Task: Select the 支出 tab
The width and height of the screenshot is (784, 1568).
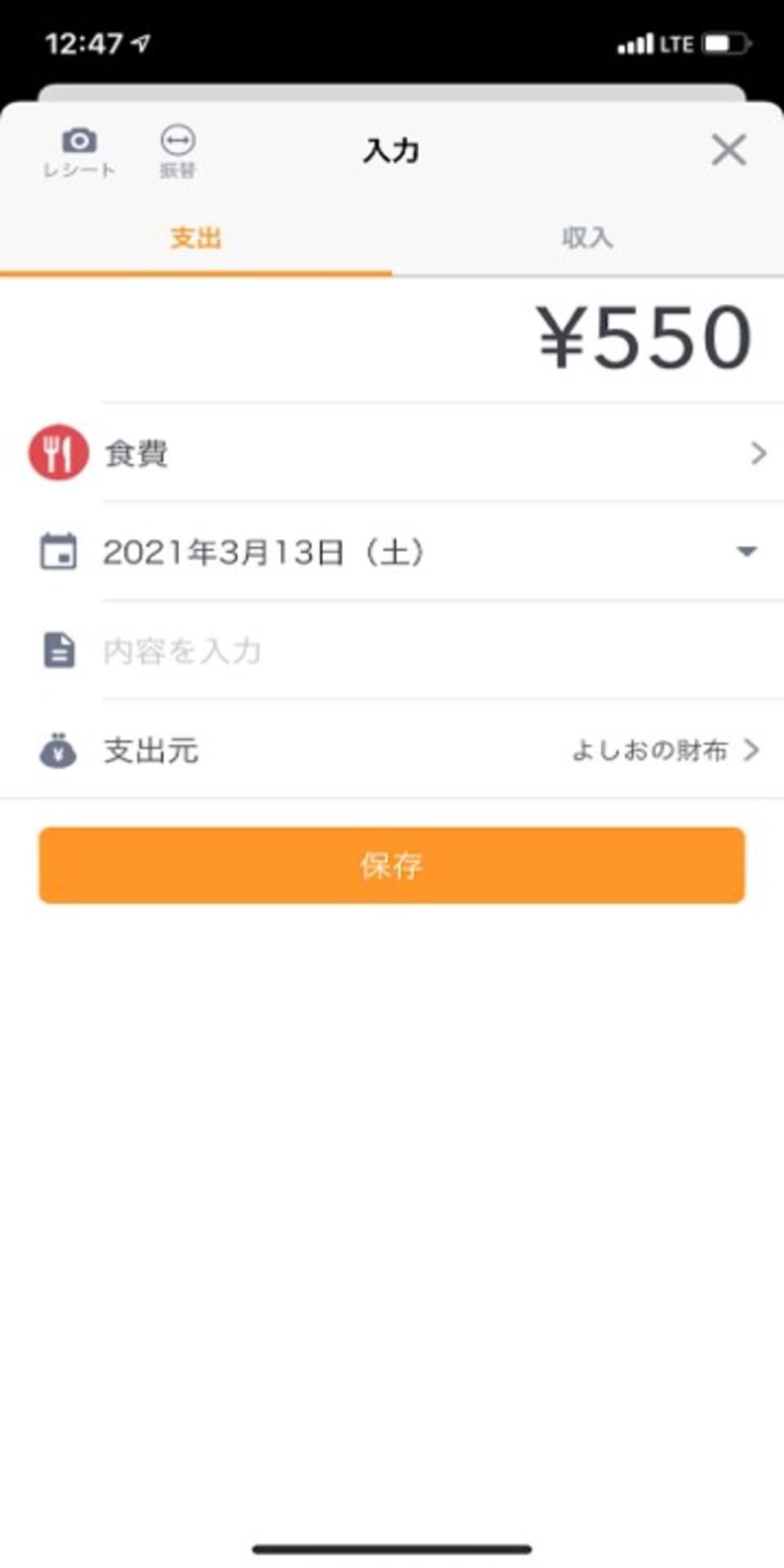Action: (x=196, y=238)
